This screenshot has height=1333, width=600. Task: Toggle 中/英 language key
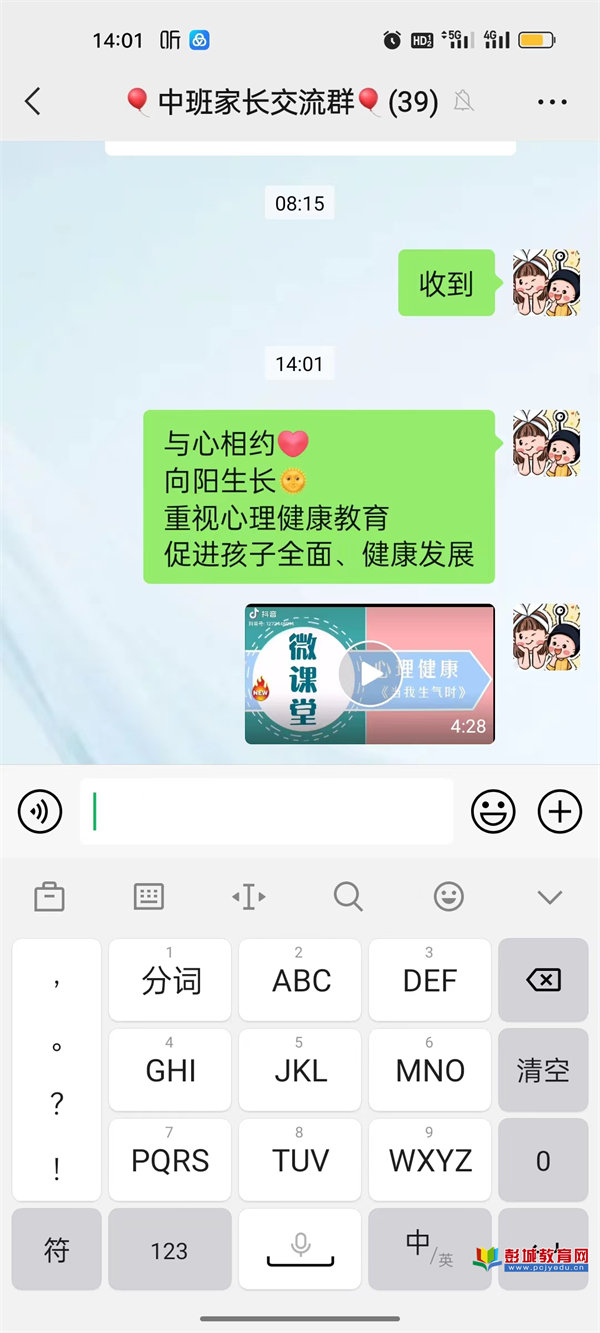point(430,1248)
